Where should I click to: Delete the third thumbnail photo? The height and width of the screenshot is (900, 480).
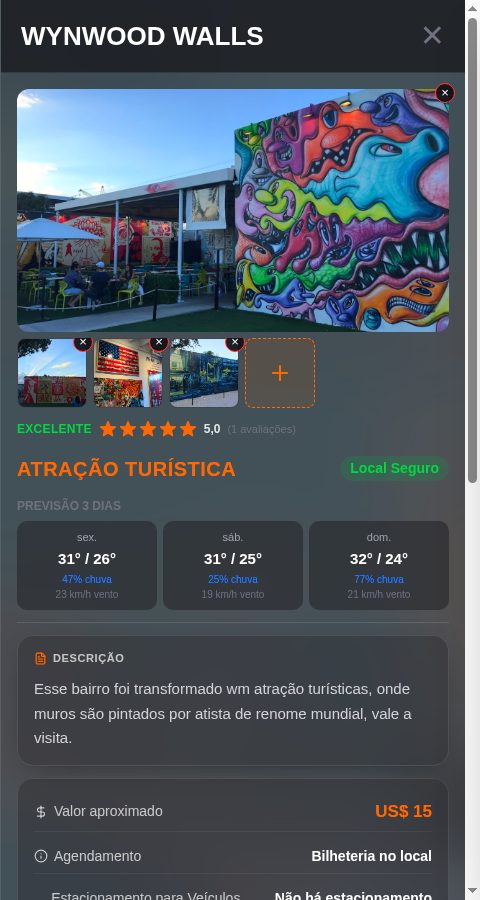(x=235, y=342)
